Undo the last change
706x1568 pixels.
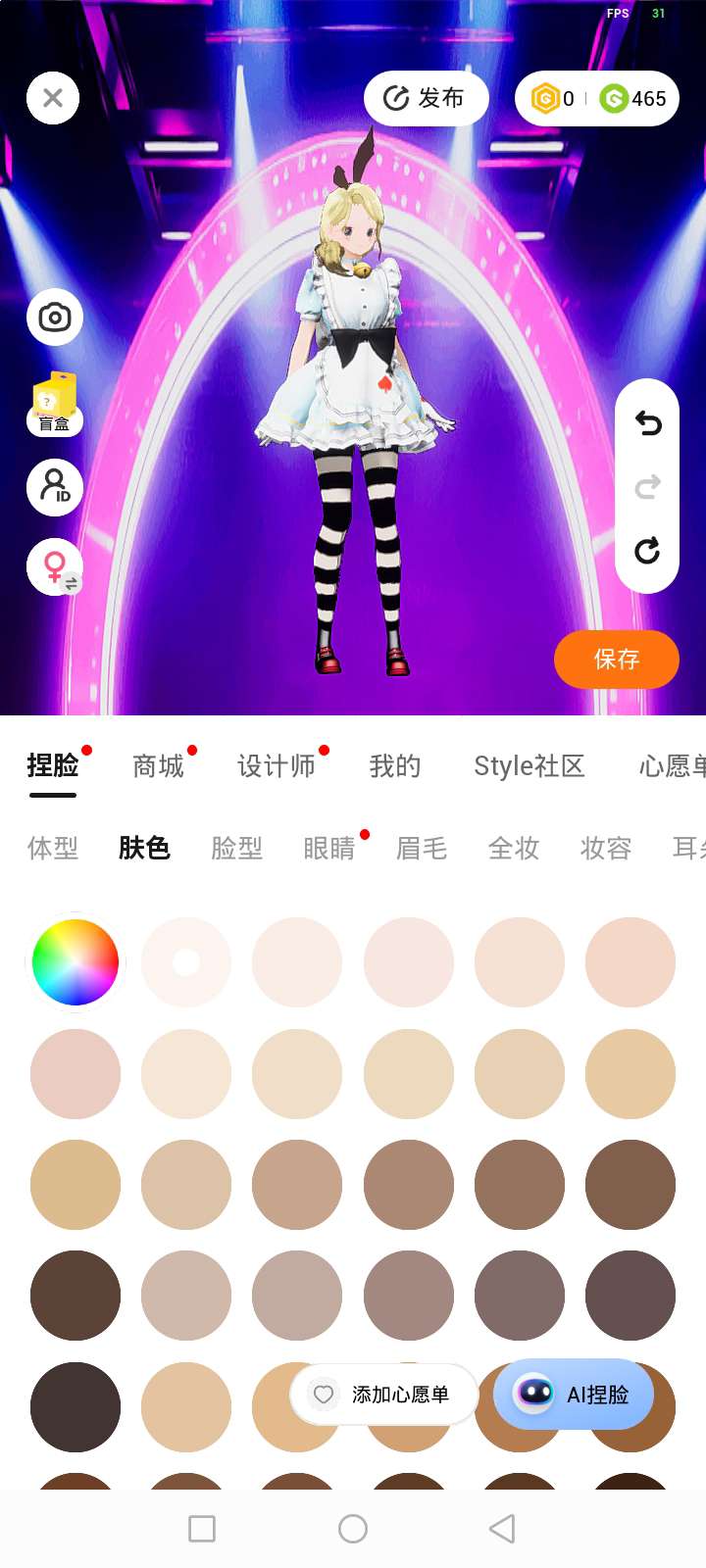647,423
